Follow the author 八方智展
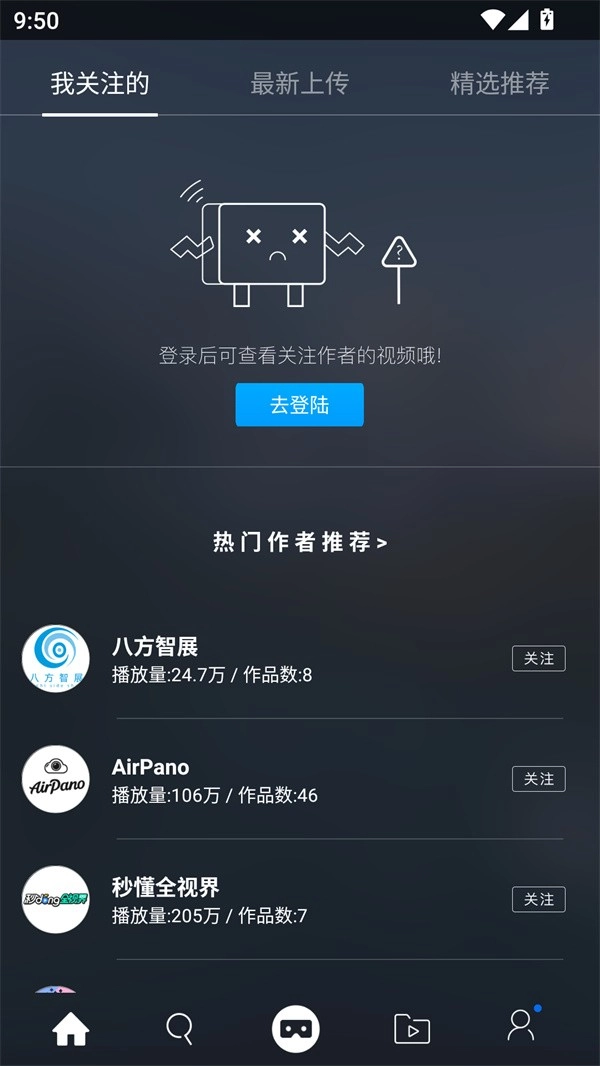The width and height of the screenshot is (600, 1066). click(539, 658)
